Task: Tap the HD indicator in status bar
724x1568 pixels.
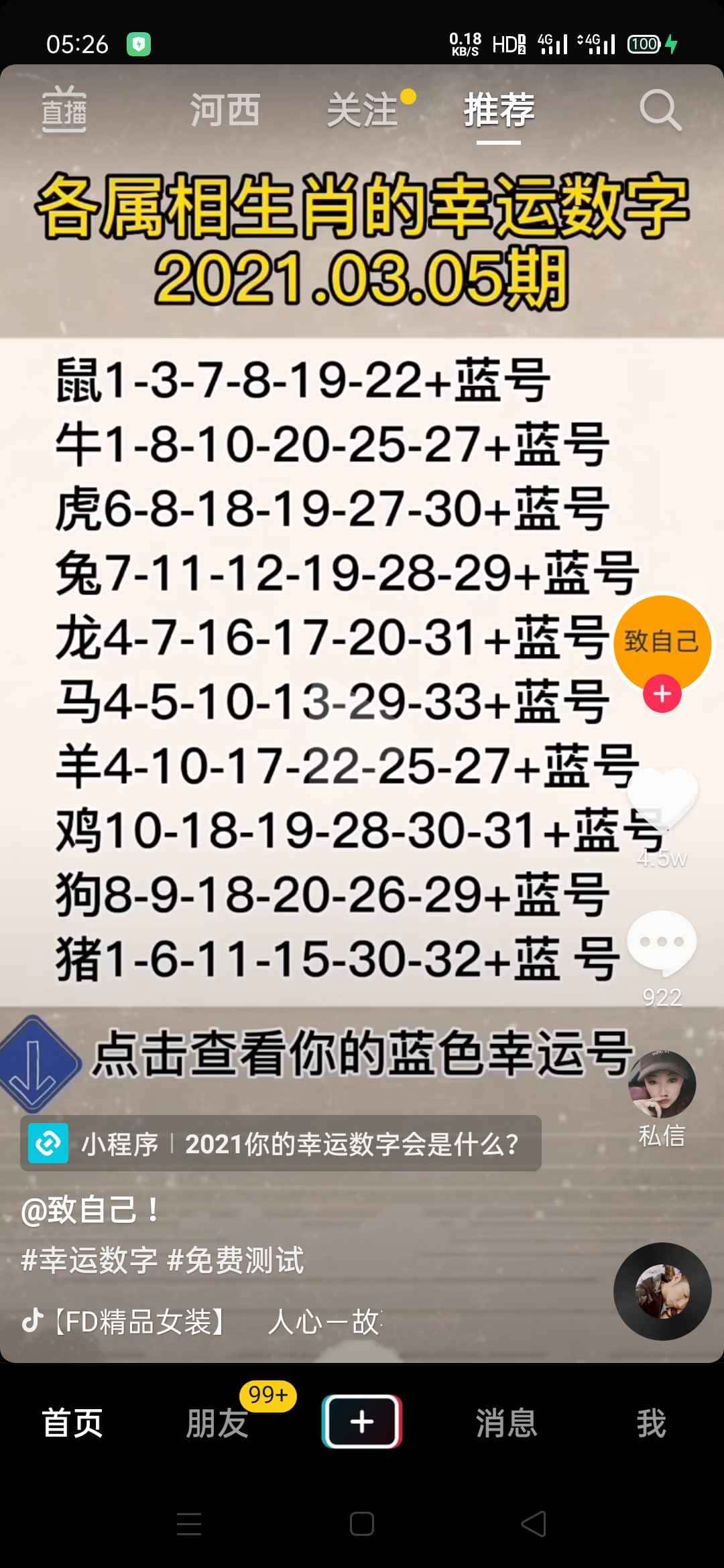Action: 507,44
